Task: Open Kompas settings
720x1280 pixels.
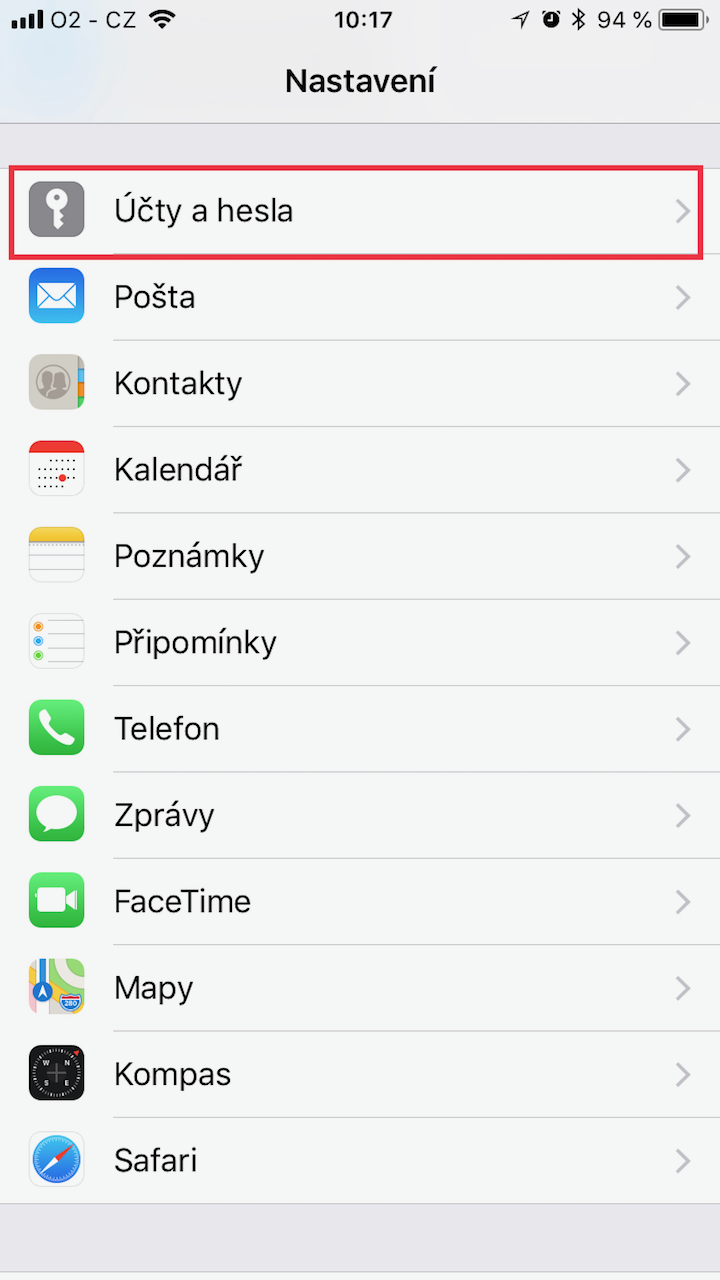Action: pos(360,1074)
